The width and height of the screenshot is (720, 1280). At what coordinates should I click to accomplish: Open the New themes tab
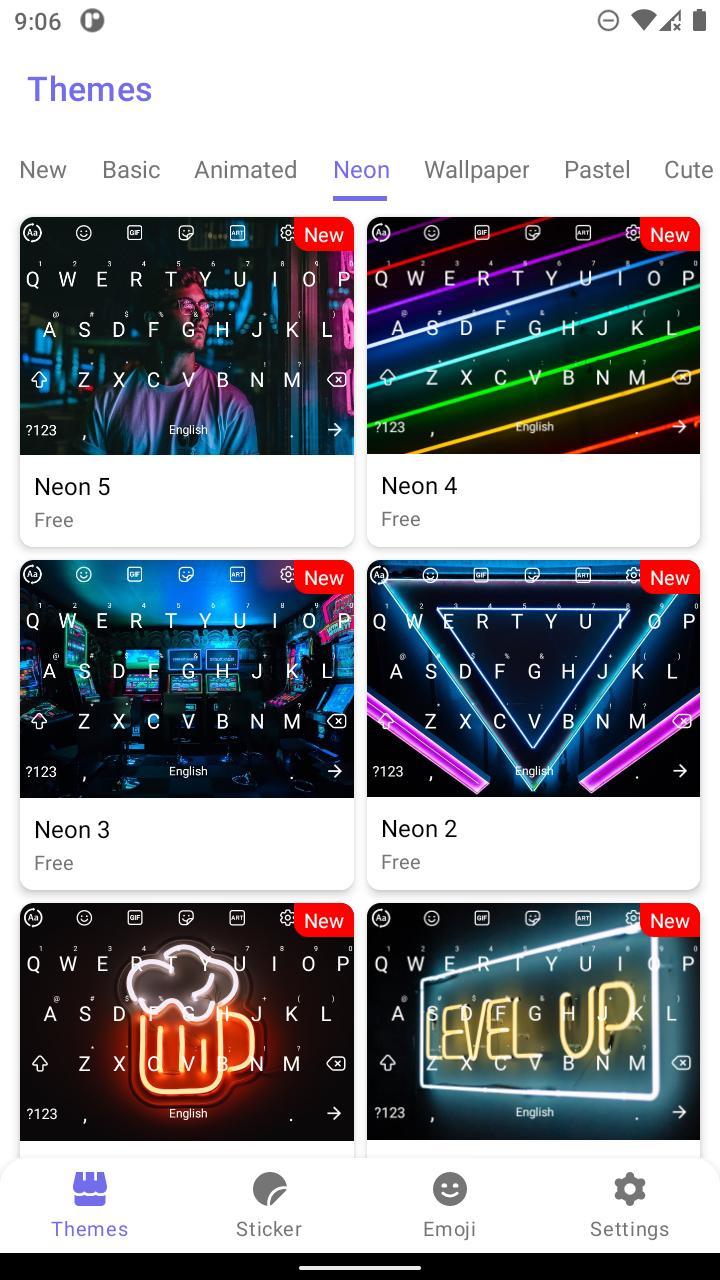pyautogui.click(x=42, y=170)
